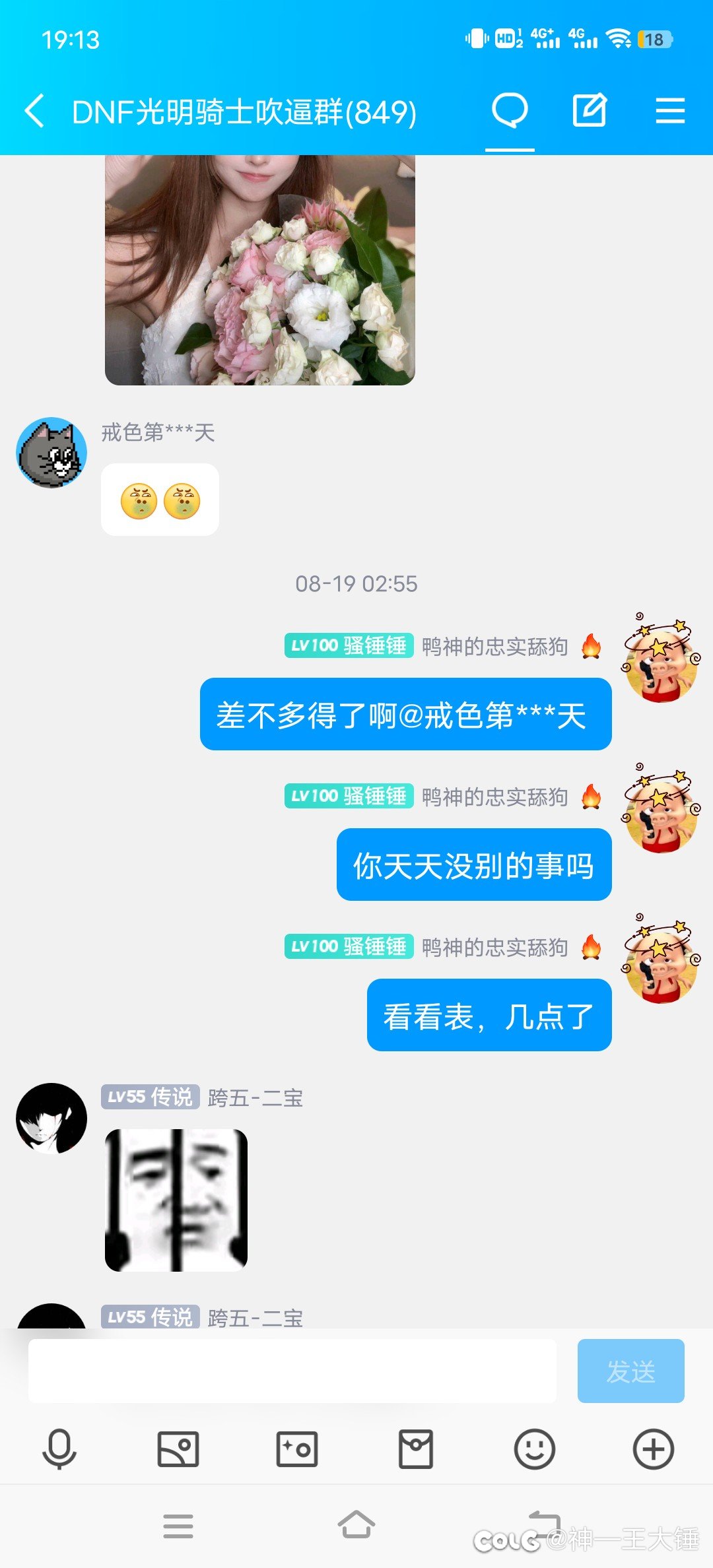The width and height of the screenshot is (713, 1568).
Task: Start voice input with the microphone
Action: [x=59, y=1449]
